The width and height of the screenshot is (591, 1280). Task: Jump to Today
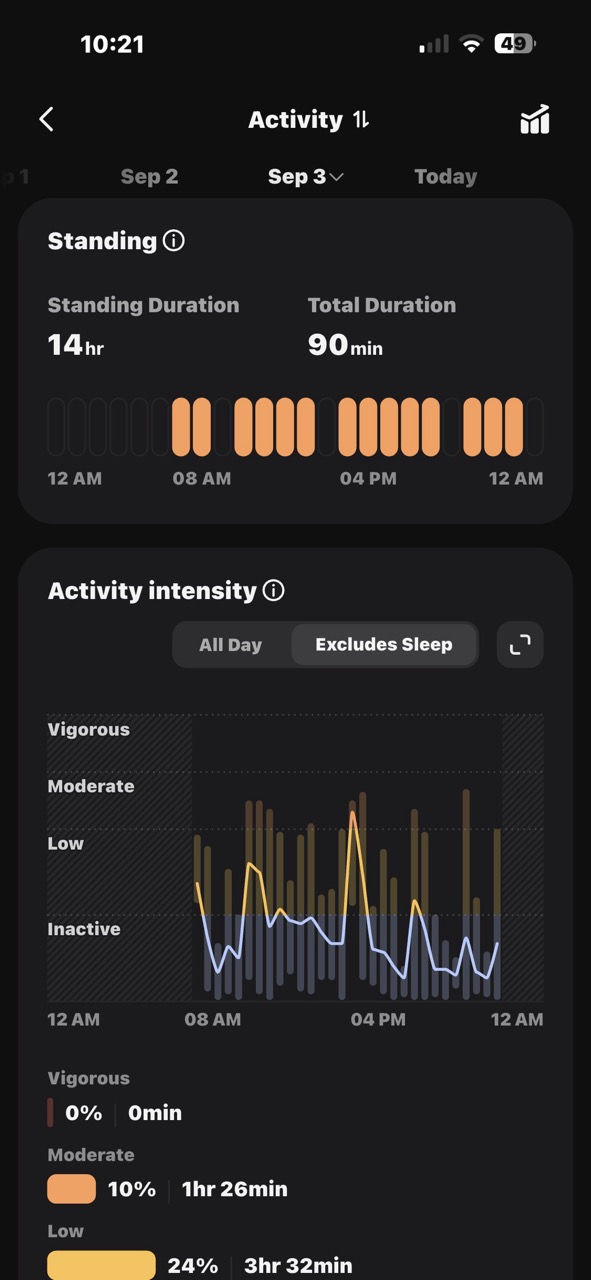[445, 177]
